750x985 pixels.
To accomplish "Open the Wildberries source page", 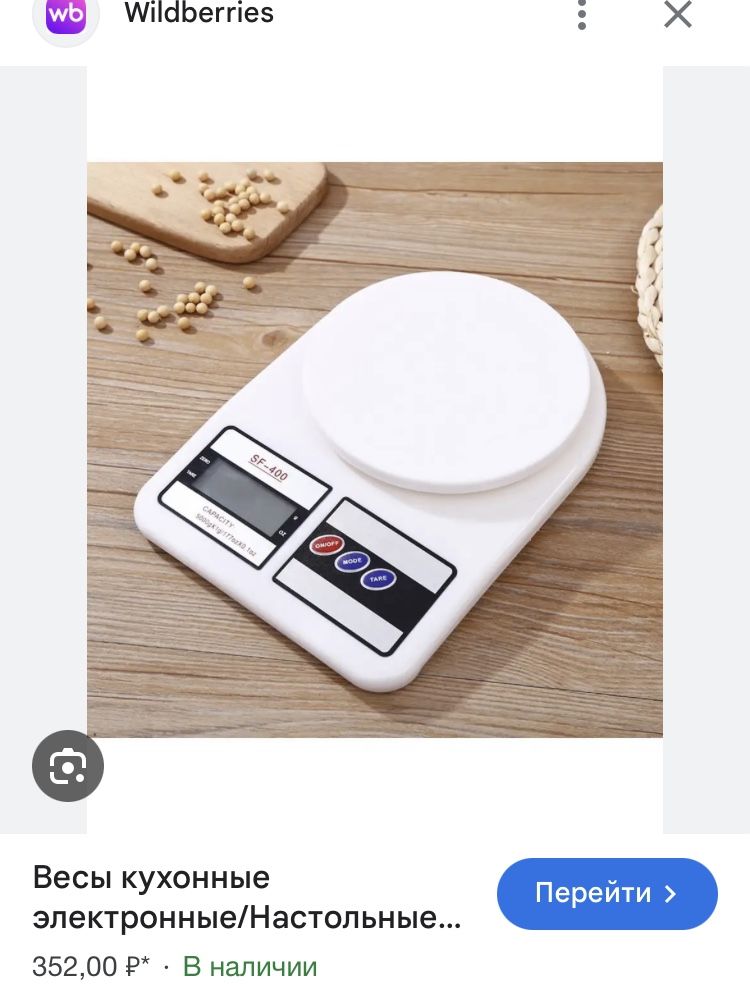I will pos(198,14).
